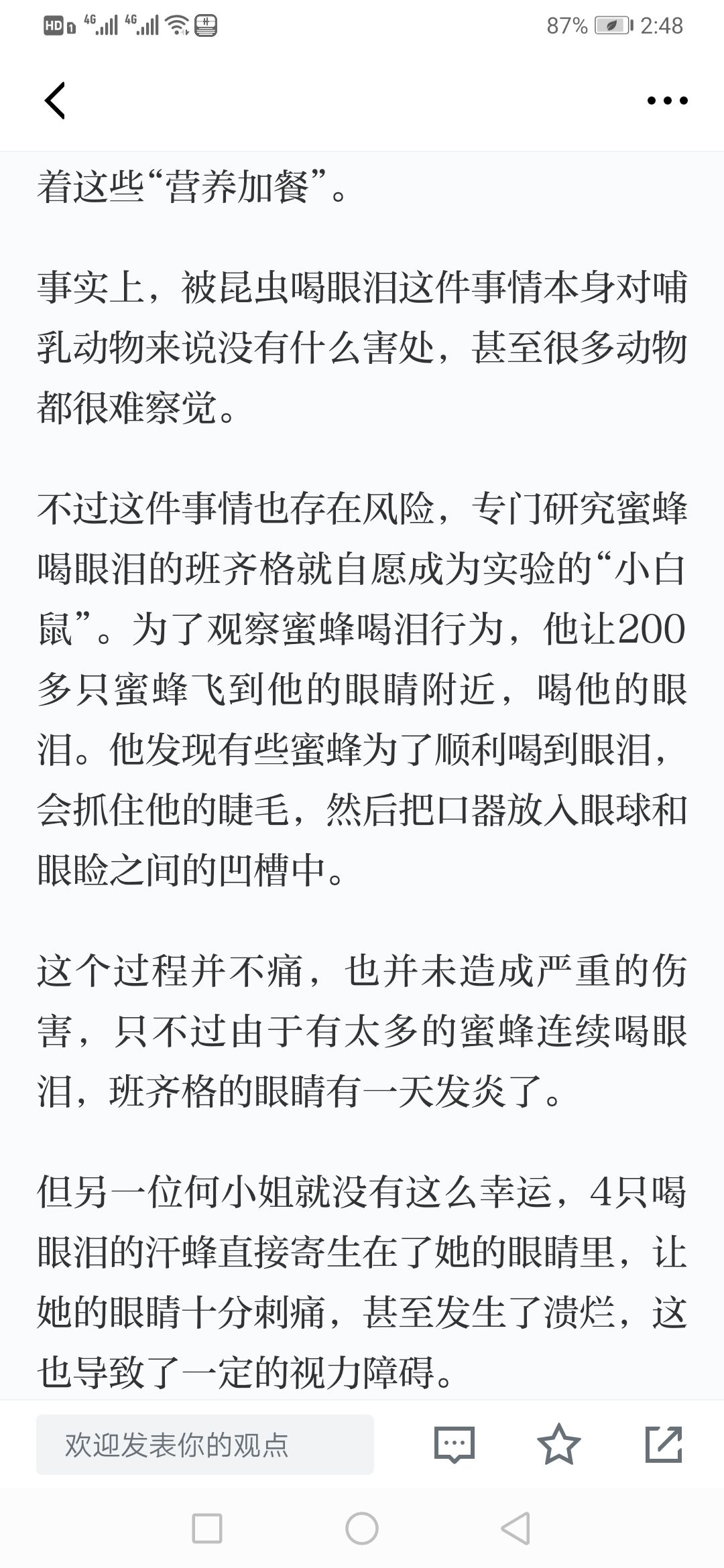The width and height of the screenshot is (724, 1568).
Task: Tap the system home button
Action: coord(362,1528)
